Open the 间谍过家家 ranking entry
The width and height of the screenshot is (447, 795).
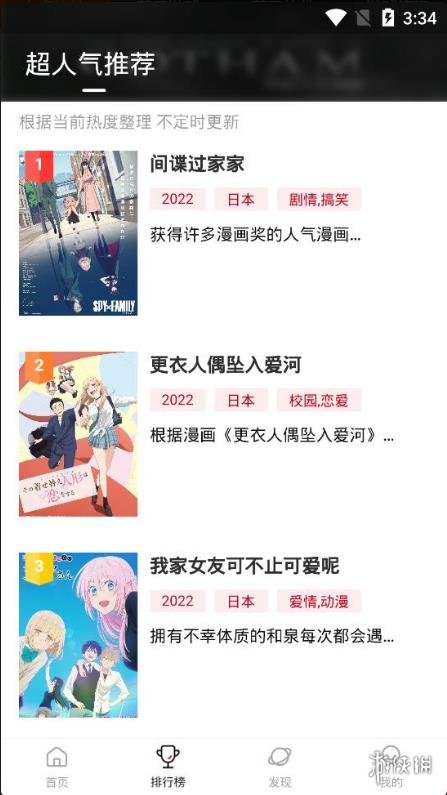coord(224,233)
